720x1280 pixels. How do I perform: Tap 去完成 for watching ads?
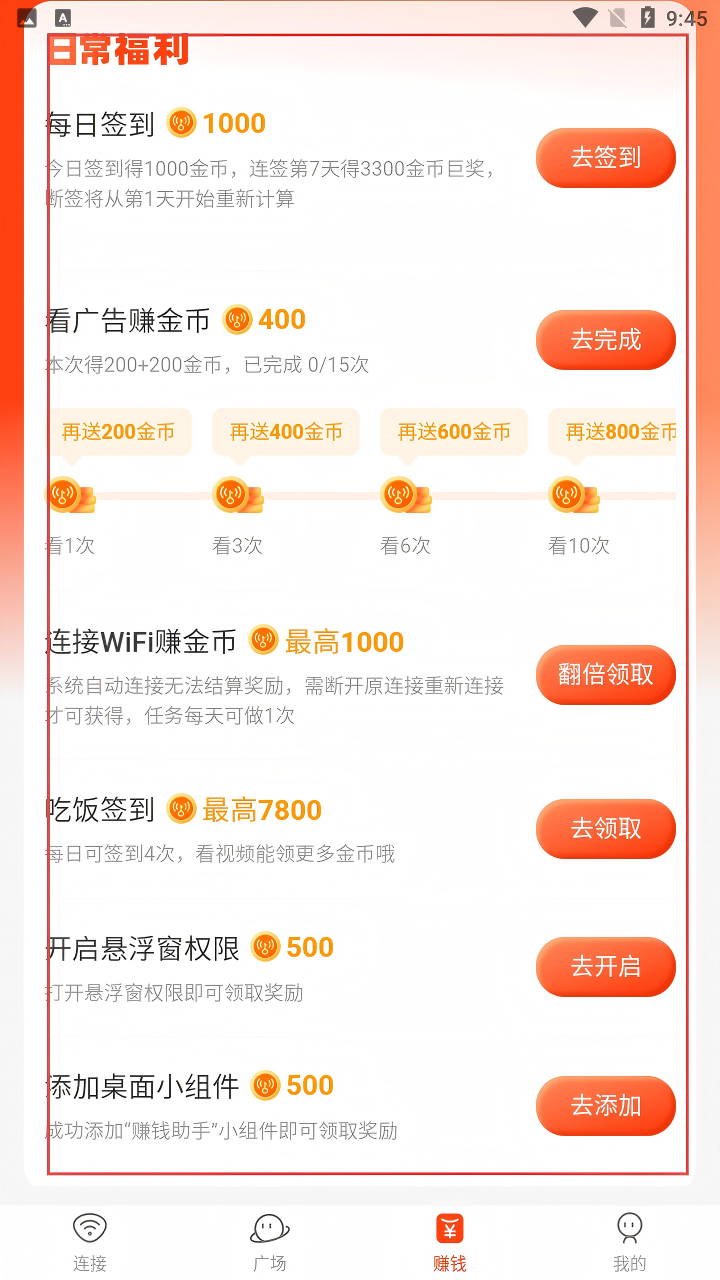pos(606,339)
